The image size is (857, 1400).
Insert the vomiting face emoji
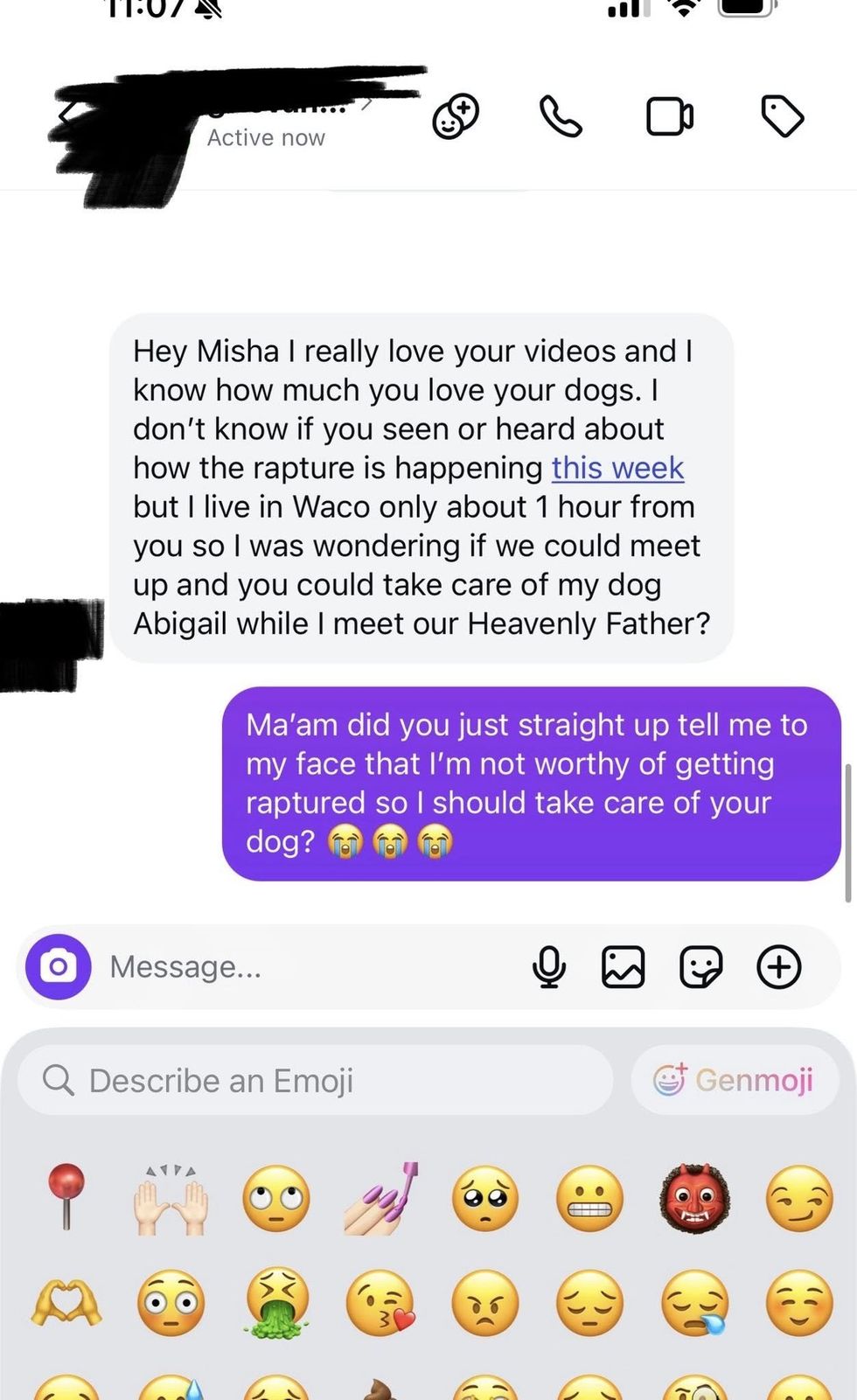276,1303
